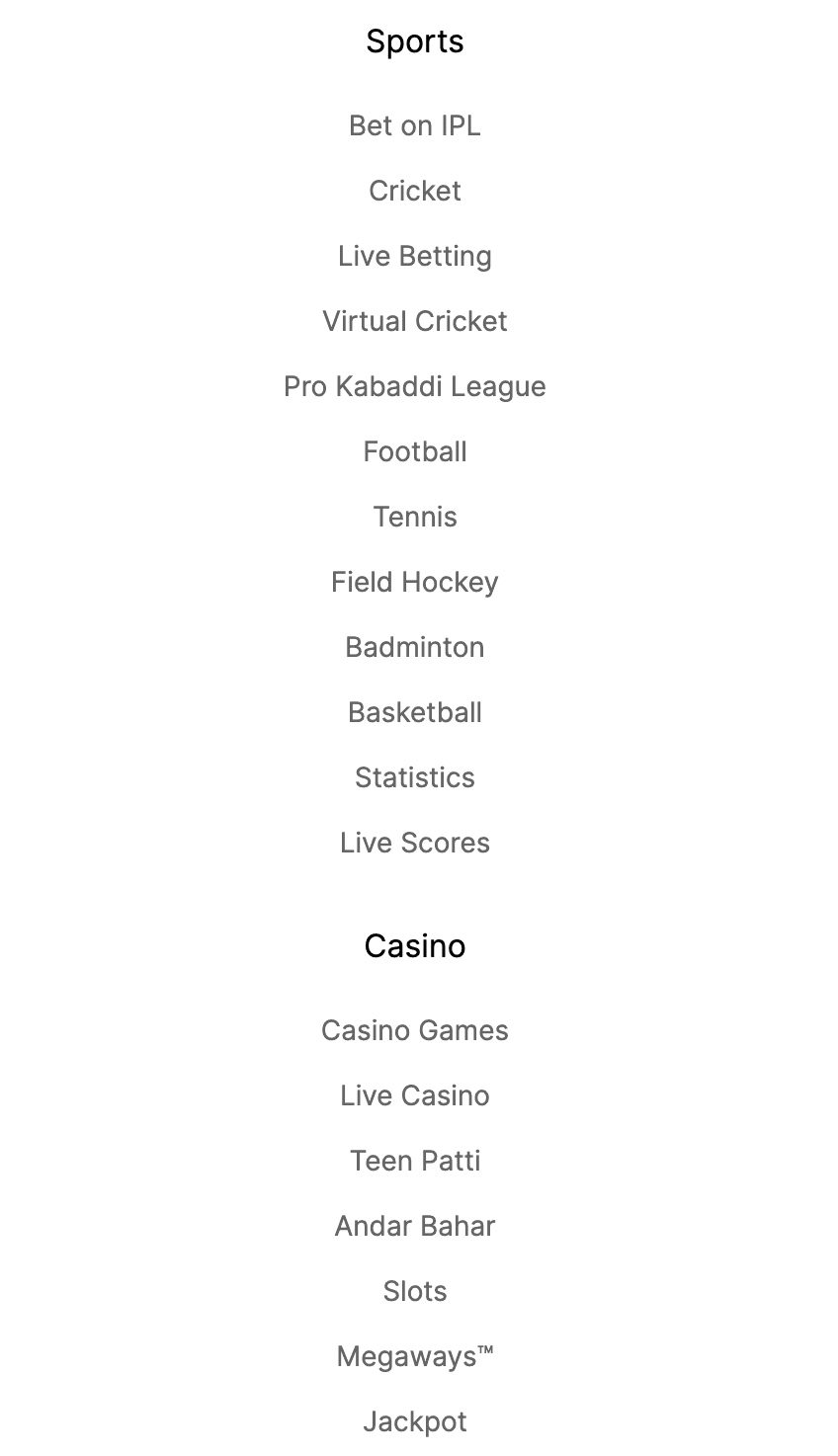838x1456 pixels.
Task: Open Casino Games
Action: click(414, 1030)
